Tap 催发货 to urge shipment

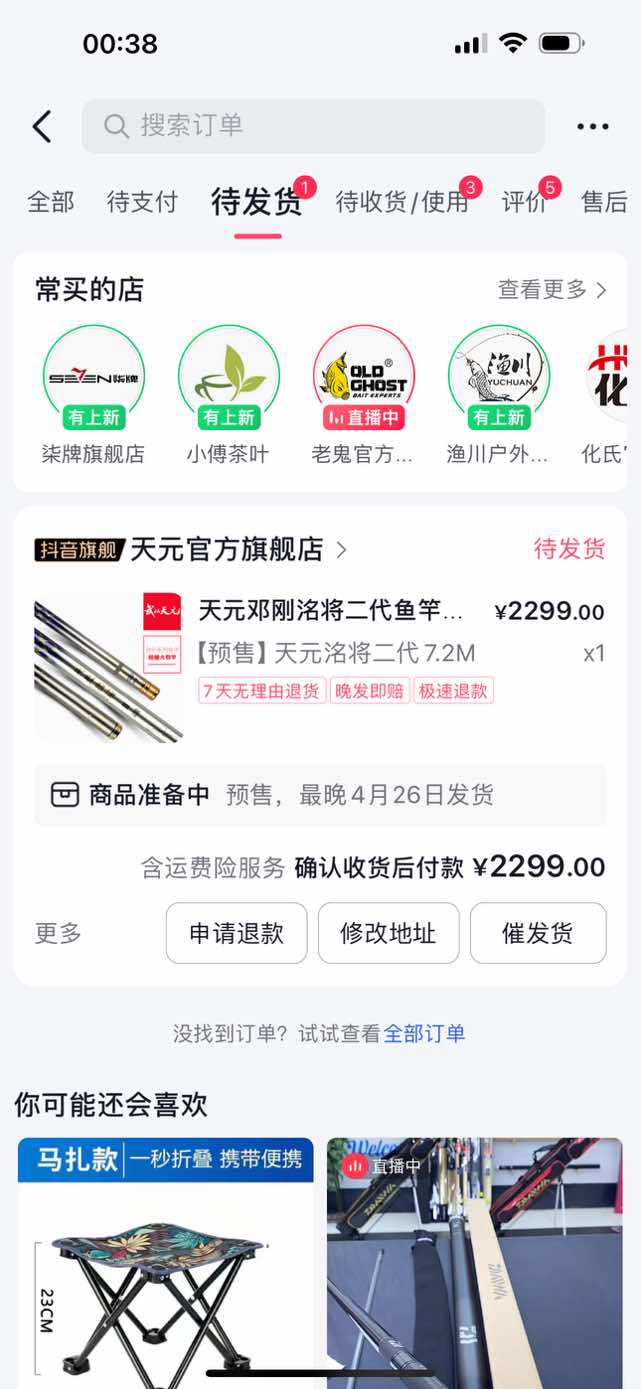click(x=538, y=933)
